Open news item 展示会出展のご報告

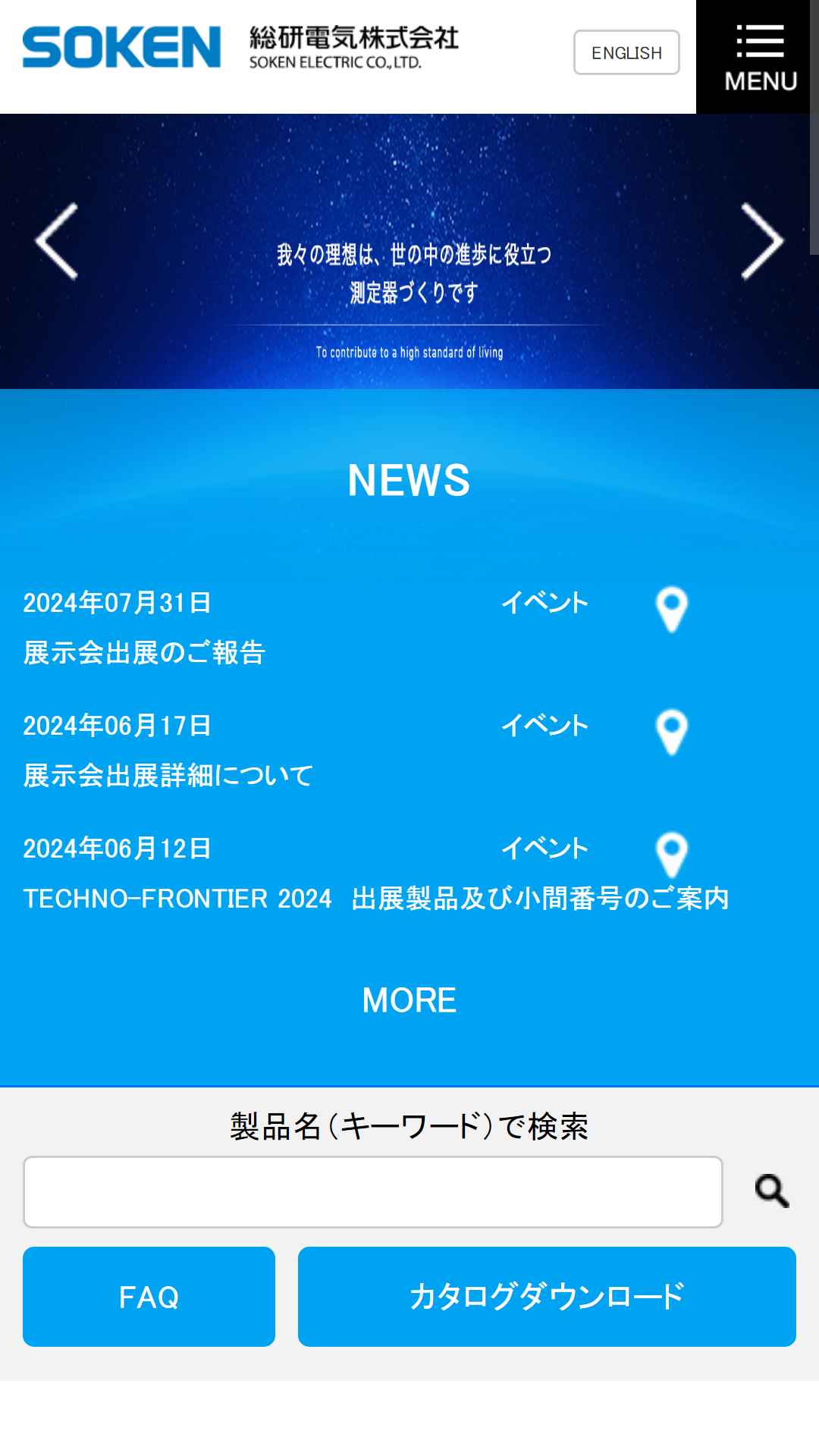tap(144, 652)
